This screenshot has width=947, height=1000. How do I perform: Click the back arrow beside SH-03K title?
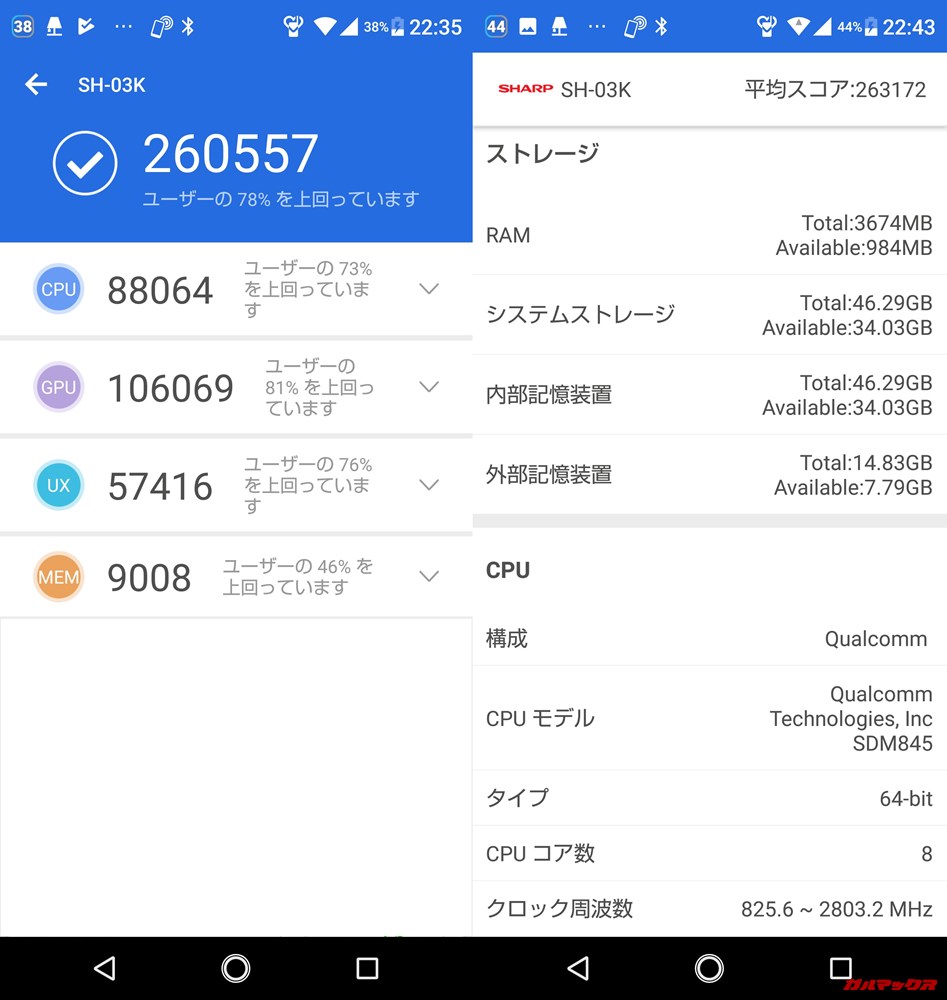pyautogui.click(x=36, y=85)
